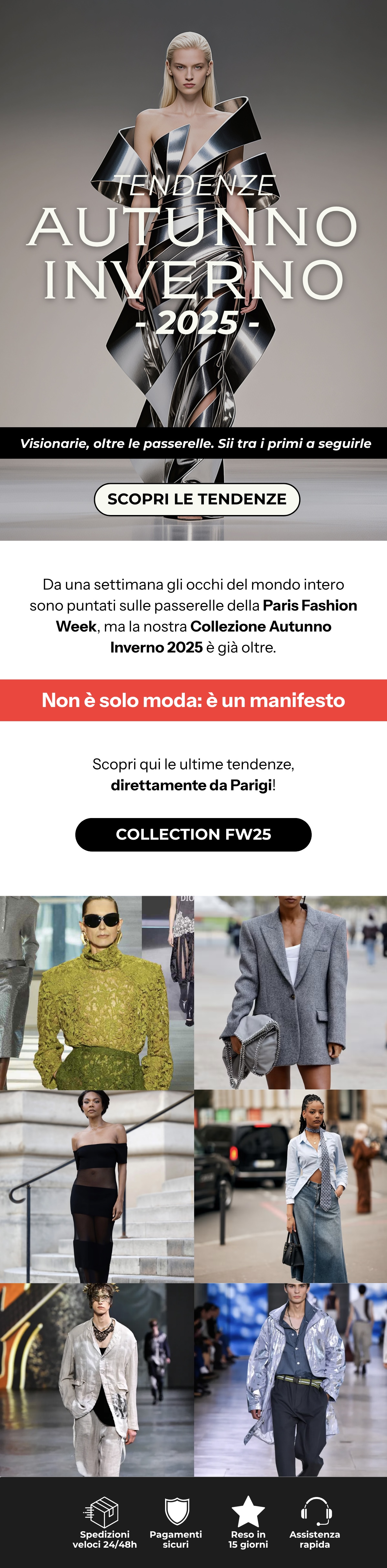Open the grey oversized blazer photo
387x1568 pixels.
(x=290, y=992)
